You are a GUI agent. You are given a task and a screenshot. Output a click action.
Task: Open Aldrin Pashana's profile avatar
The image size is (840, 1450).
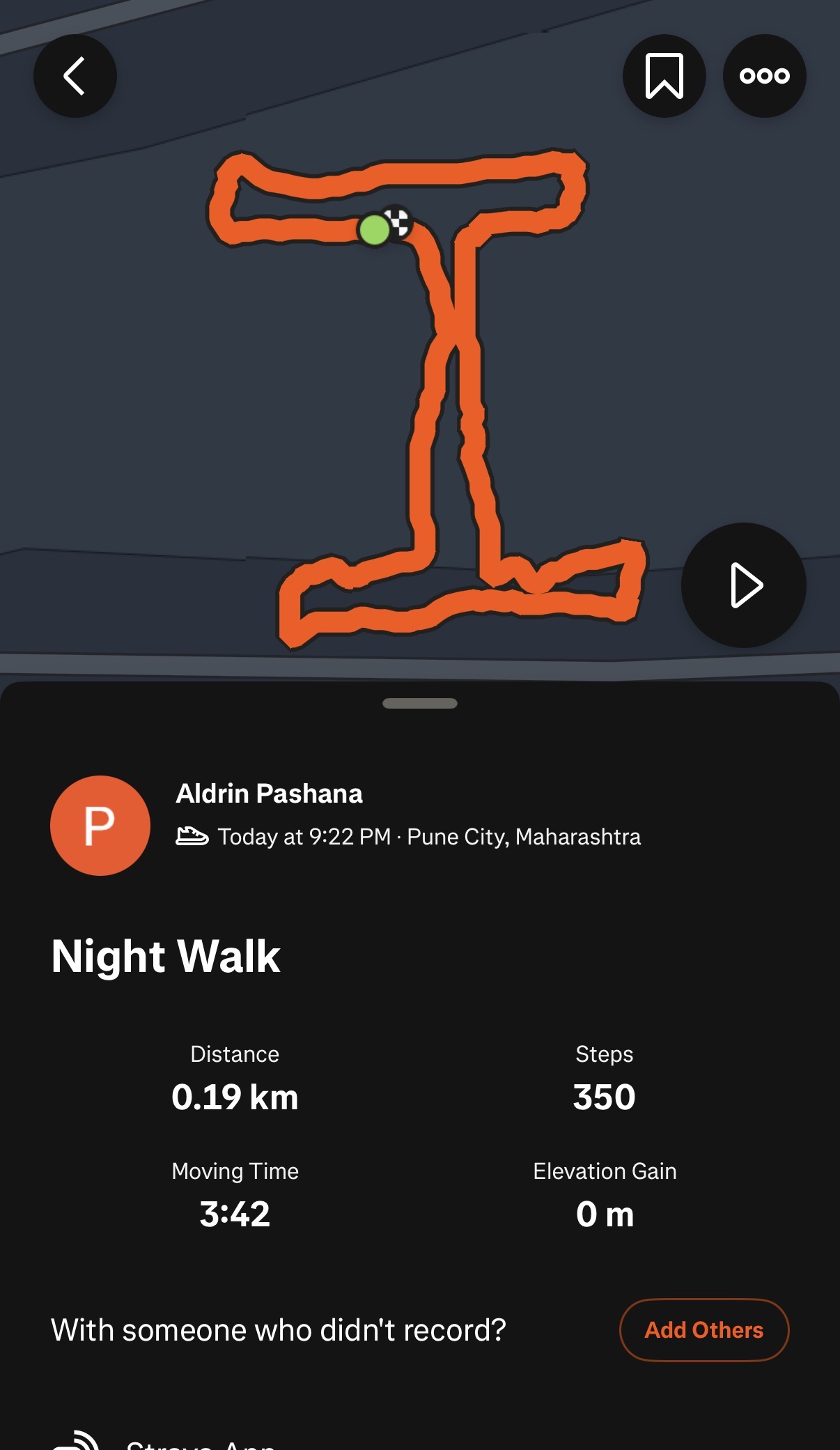click(100, 826)
